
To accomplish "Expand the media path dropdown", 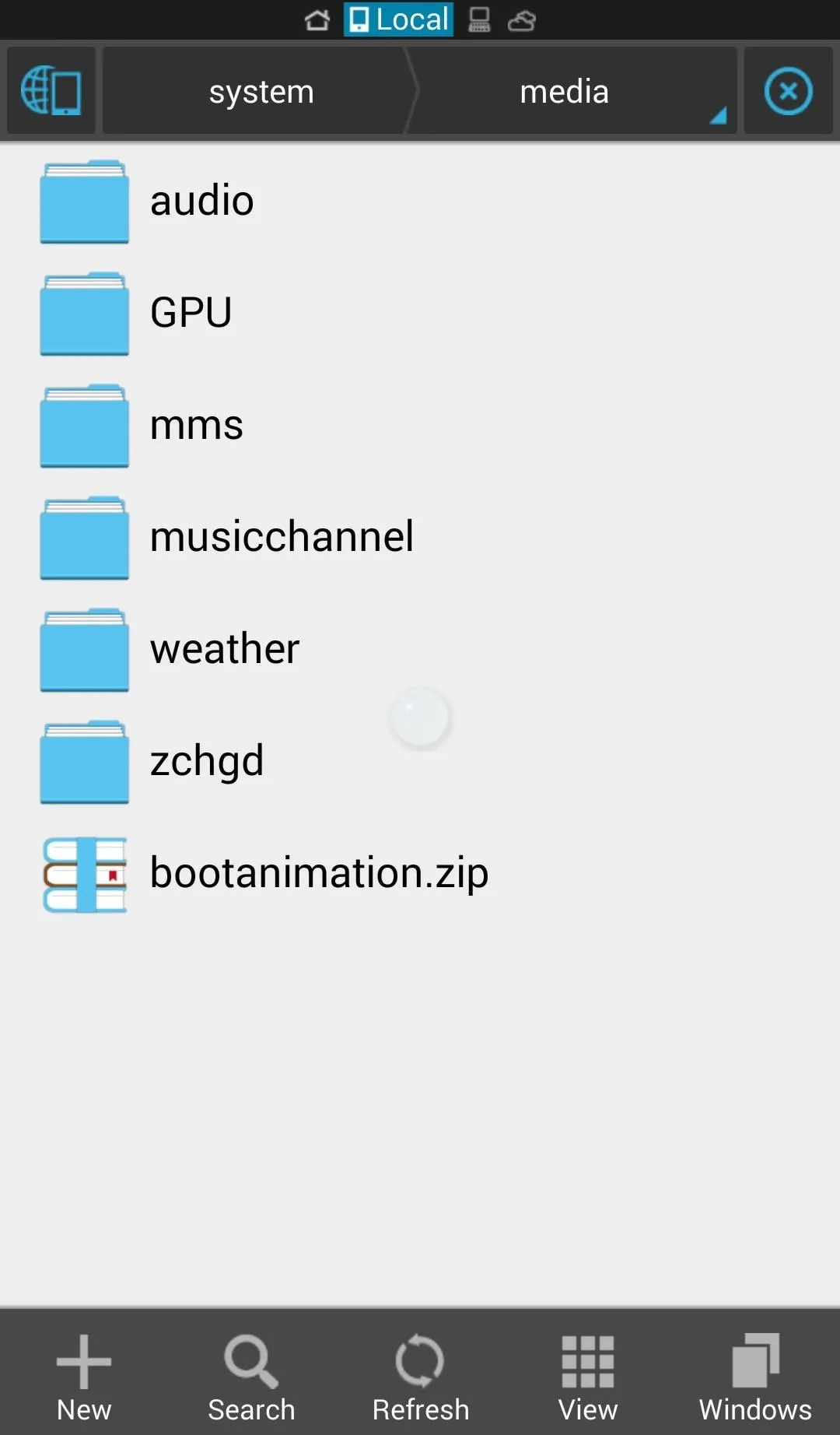I will (x=572, y=91).
